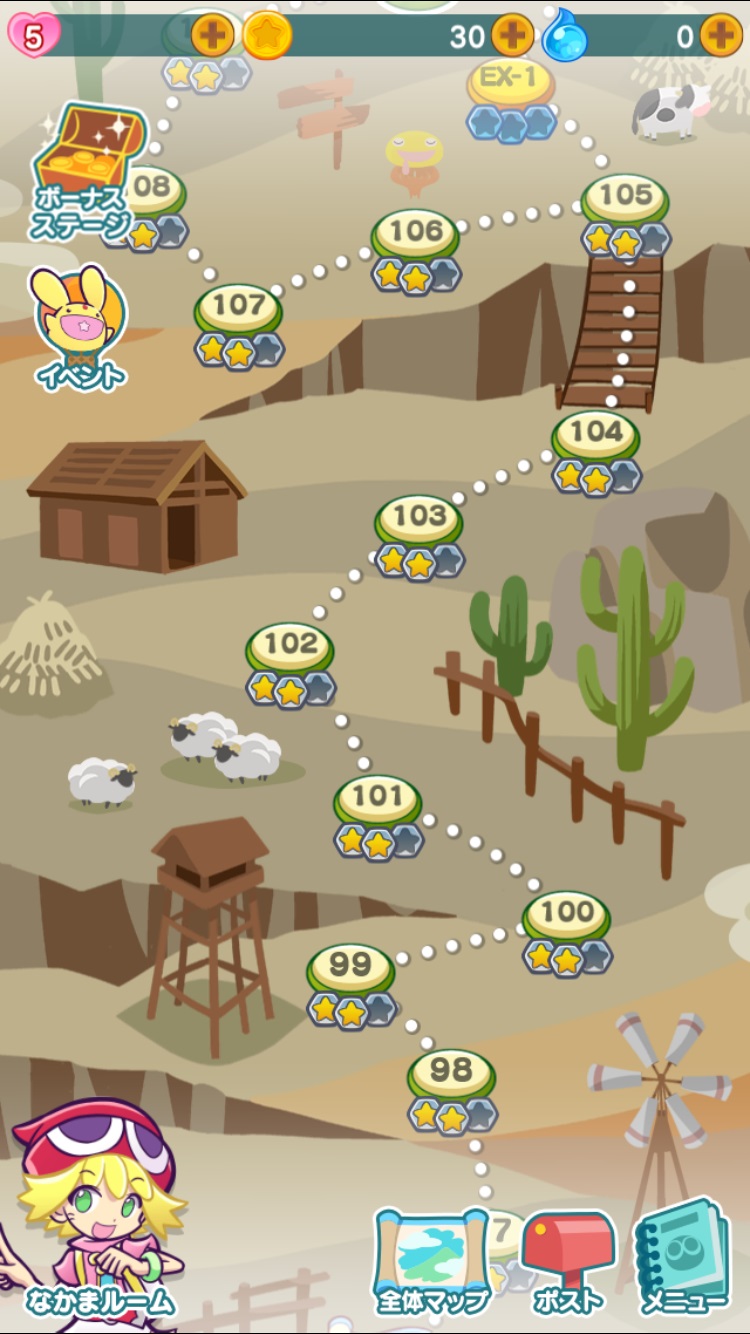Image resolution: width=750 pixels, height=1334 pixels.
Task: Open the イベント event page
Action: (x=80, y=327)
